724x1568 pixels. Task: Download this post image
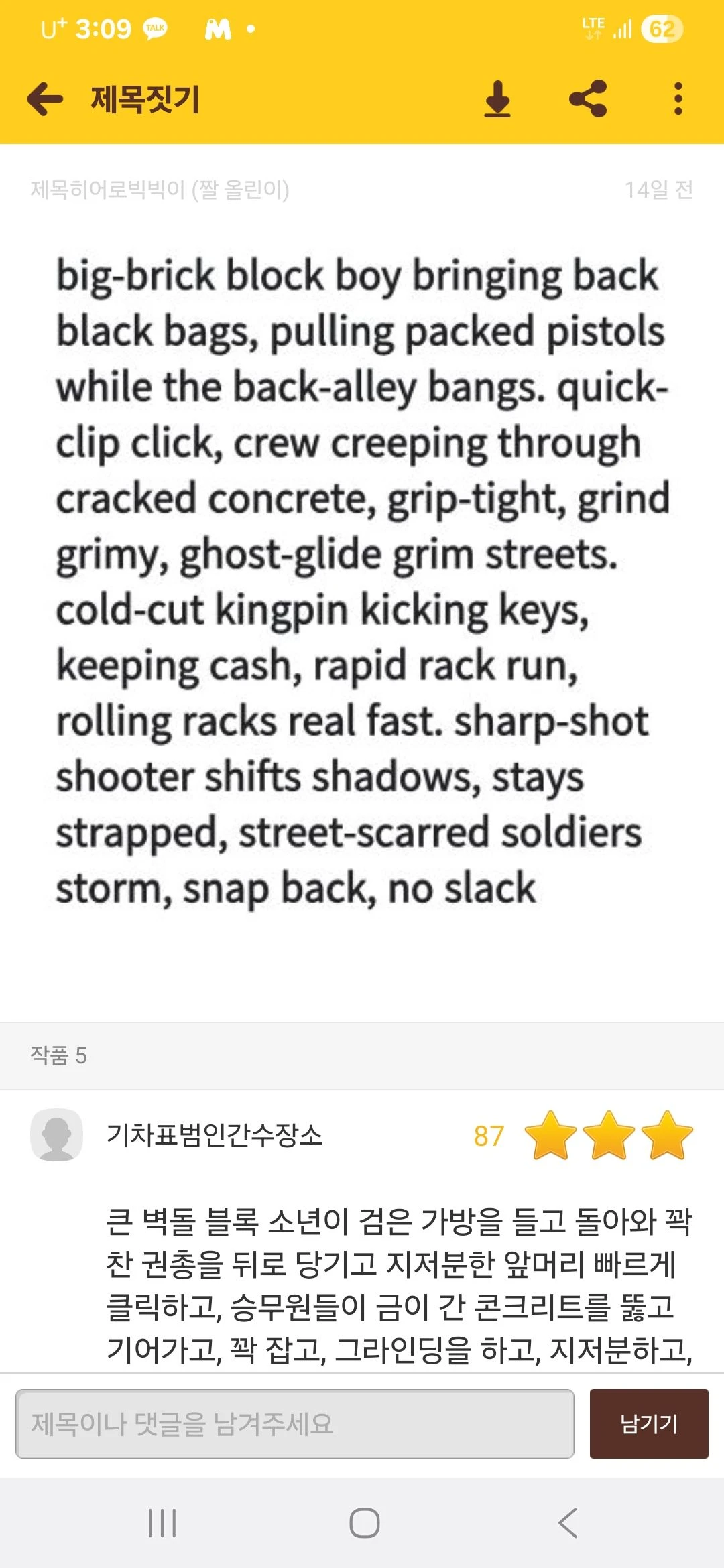[x=497, y=99]
